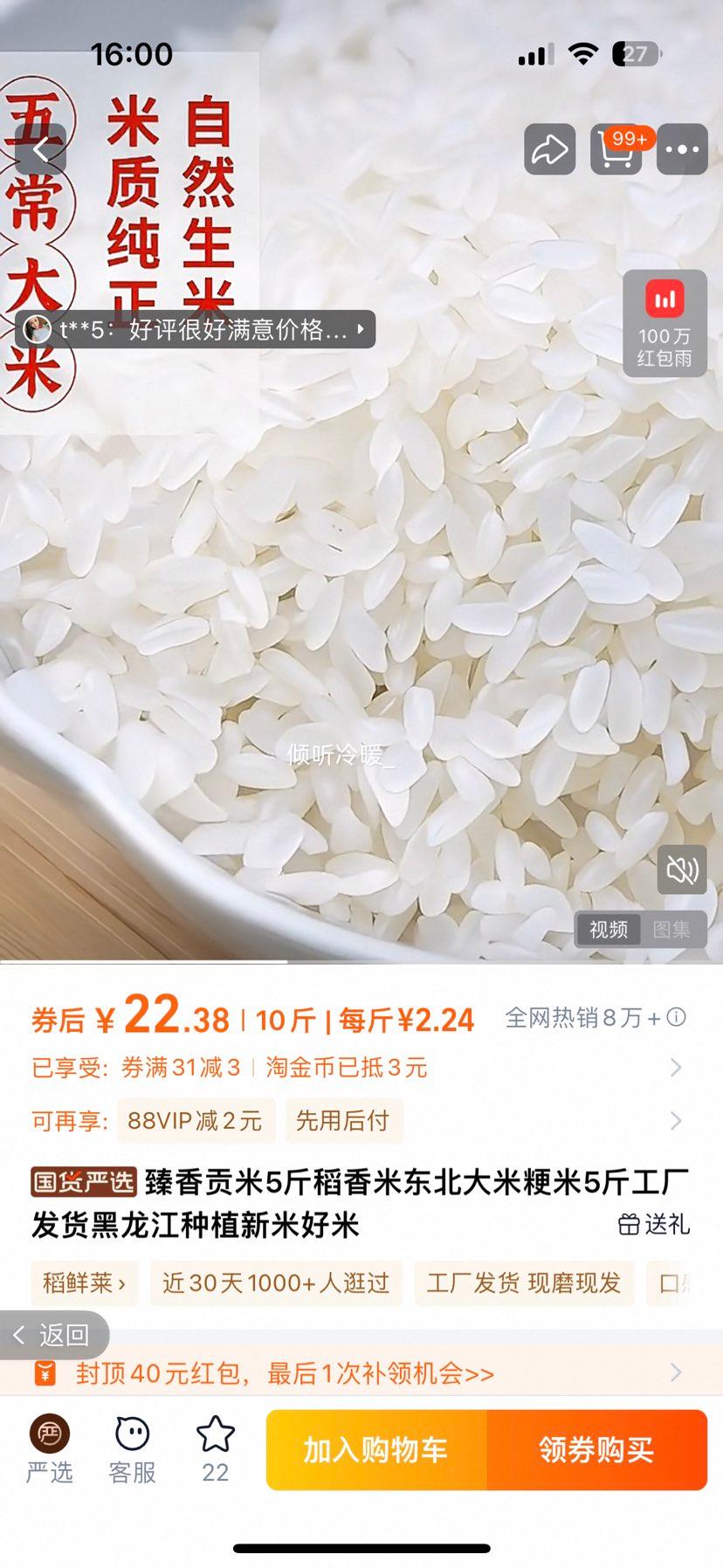Select the 先用后付 pay-later chip

[x=343, y=1121]
